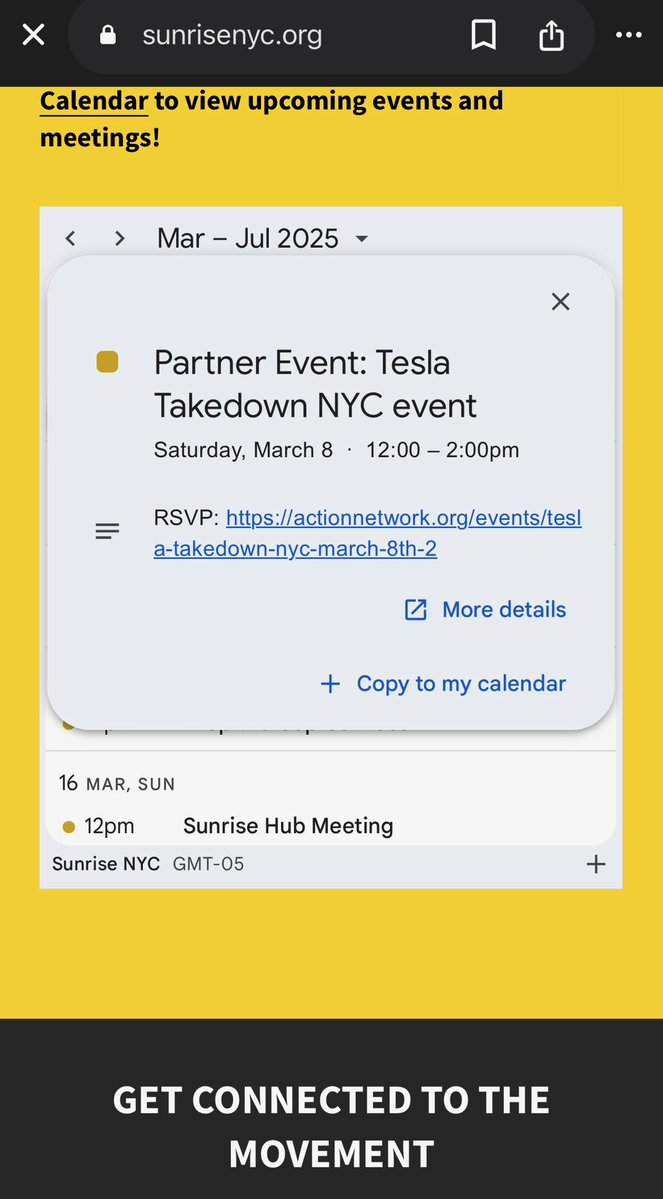Tap the sunrisenyc.org address bar
The image size is (663, 1199).
[232, 36]
